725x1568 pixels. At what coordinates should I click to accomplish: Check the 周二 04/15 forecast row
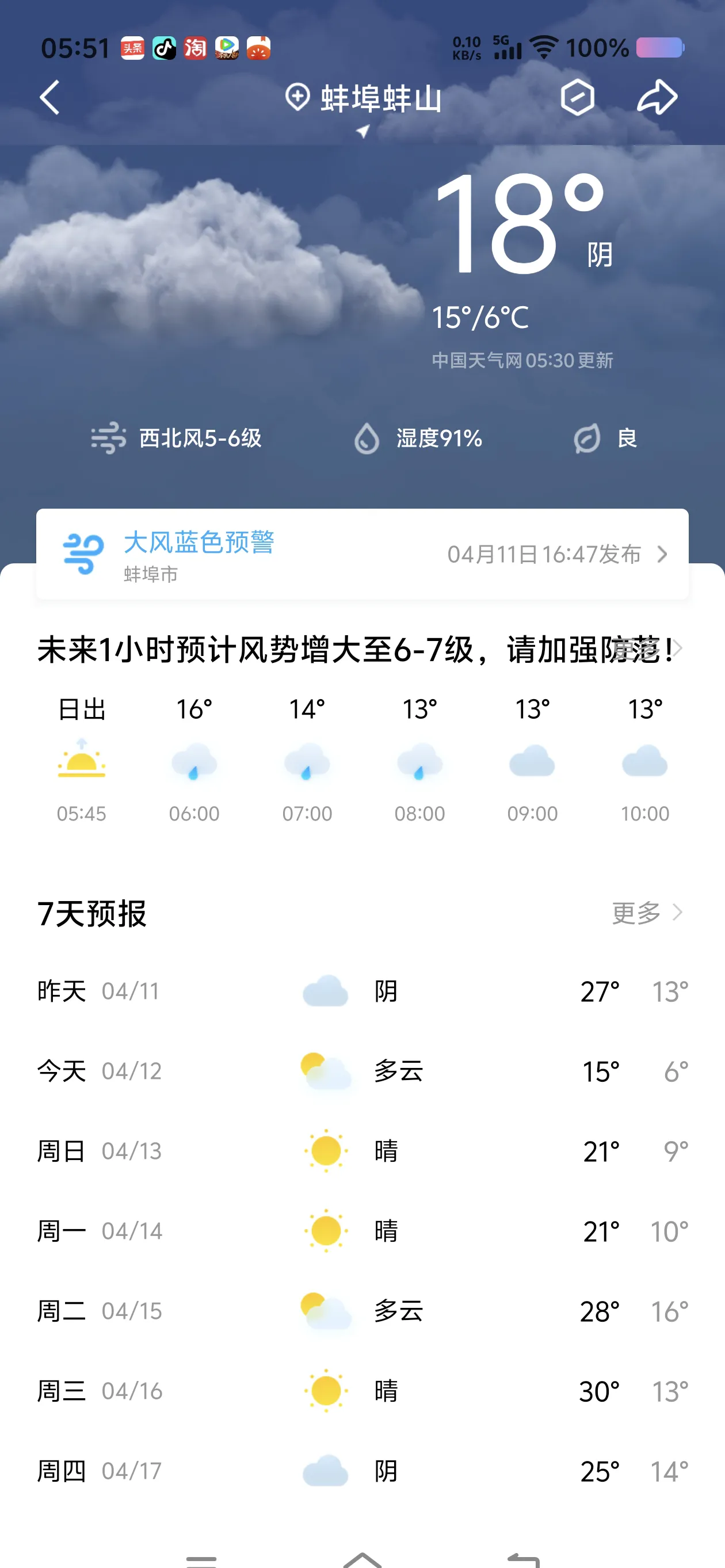[x=362, y=1311]
